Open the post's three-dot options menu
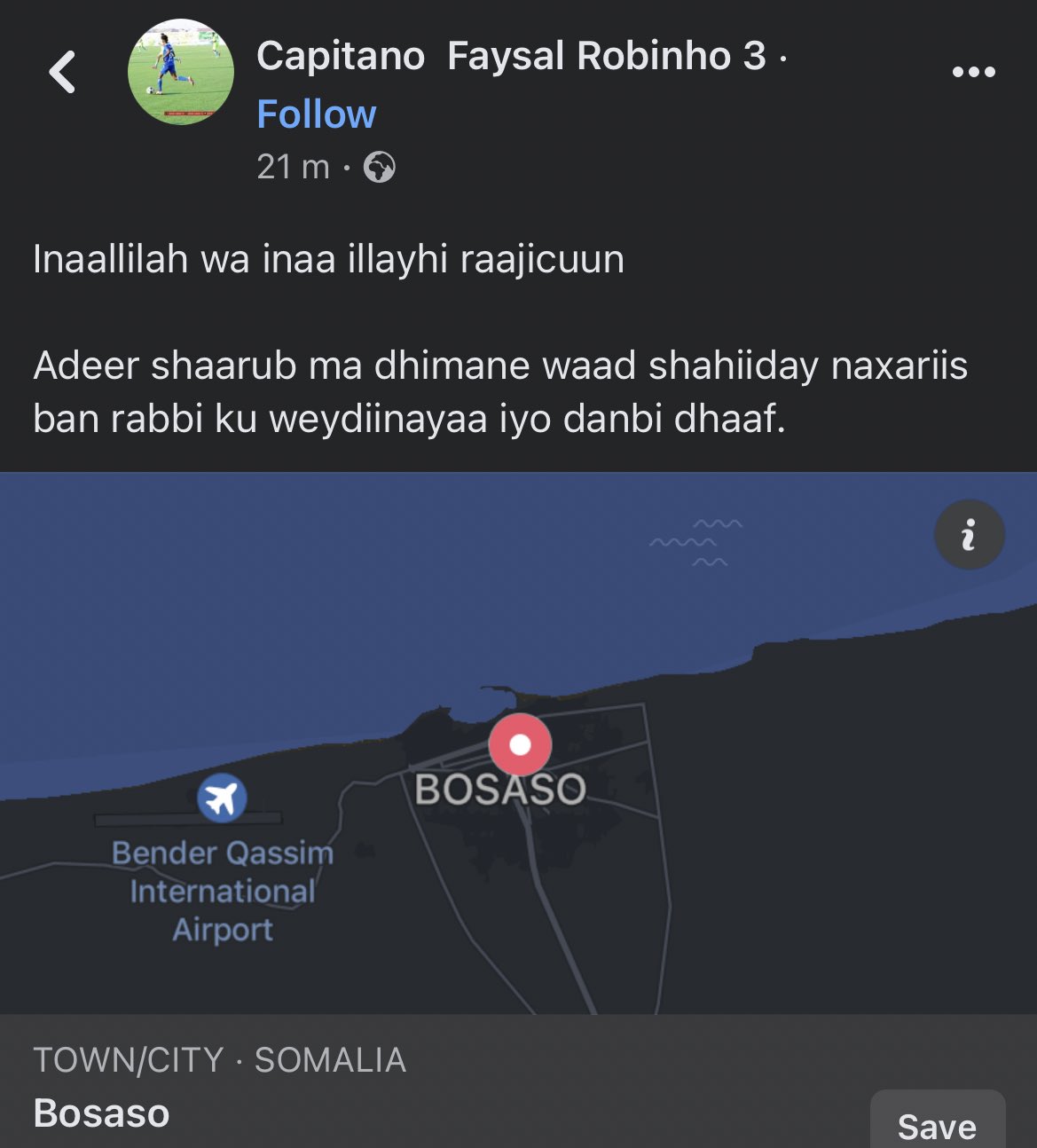The width and height of the screenshot is (1037, 1148). [x=973, y=72]
